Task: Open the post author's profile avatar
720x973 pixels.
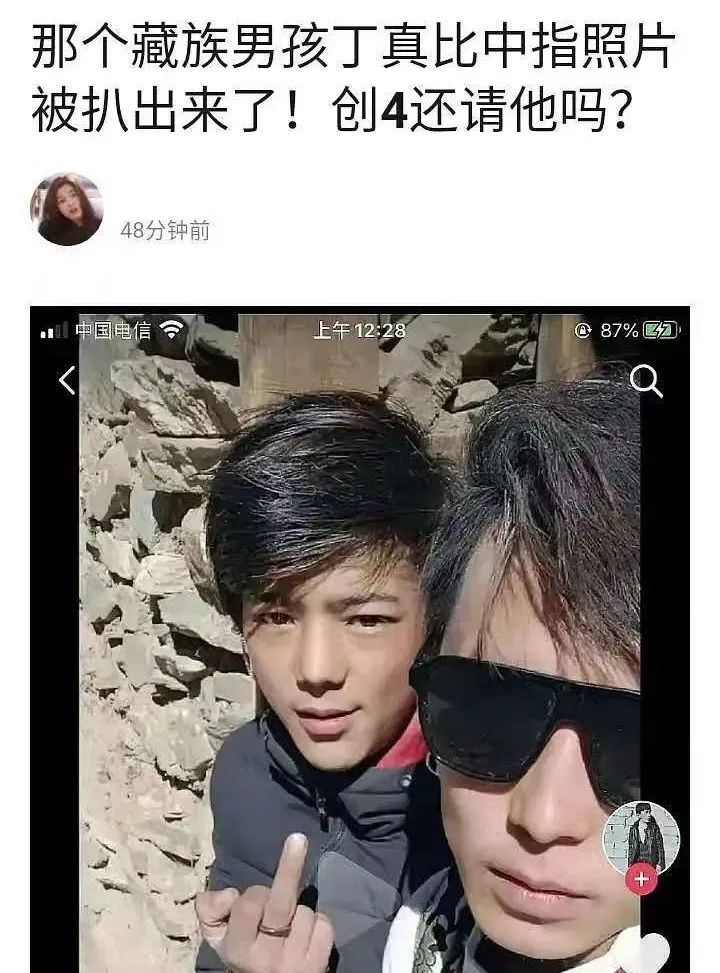Action: coord(67,209)
